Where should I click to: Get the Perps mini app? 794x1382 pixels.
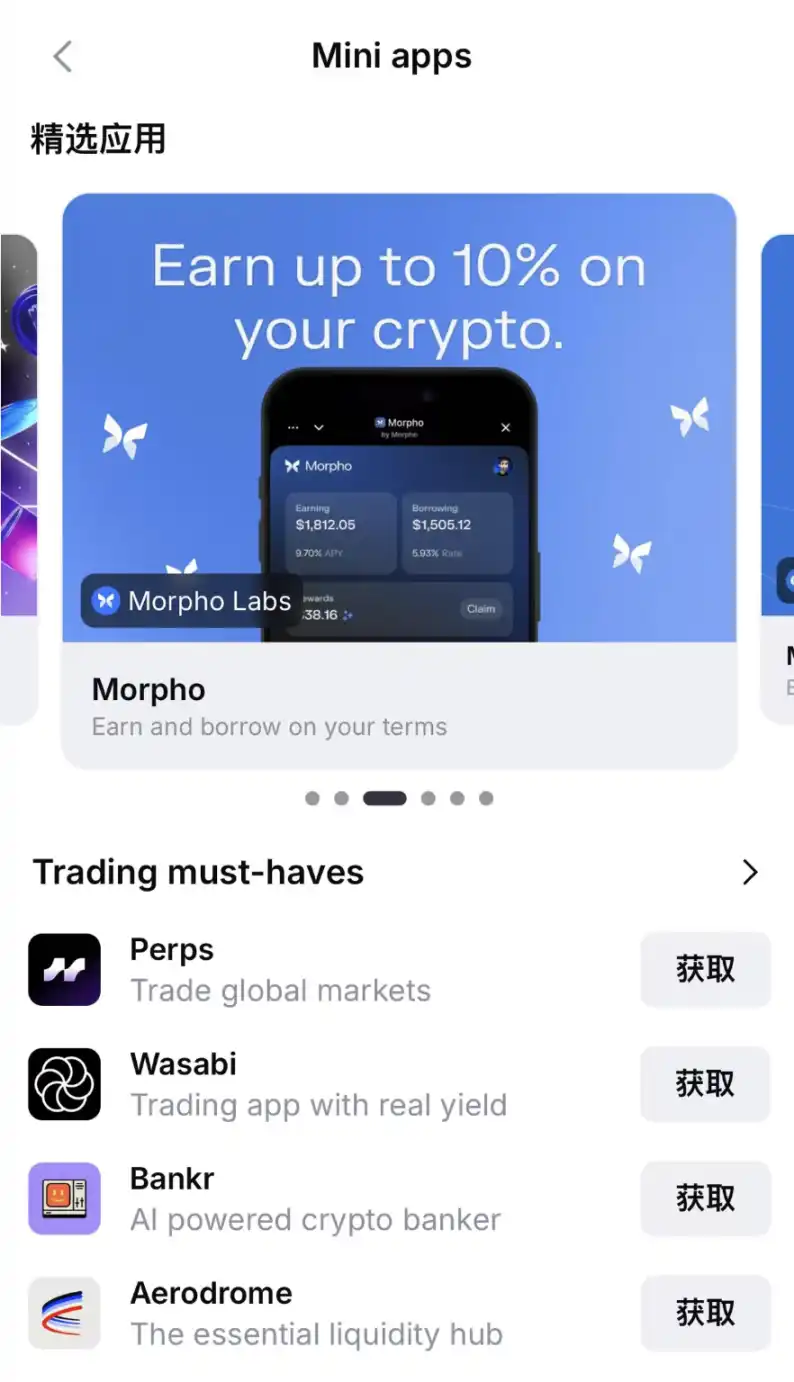[705, 969]
